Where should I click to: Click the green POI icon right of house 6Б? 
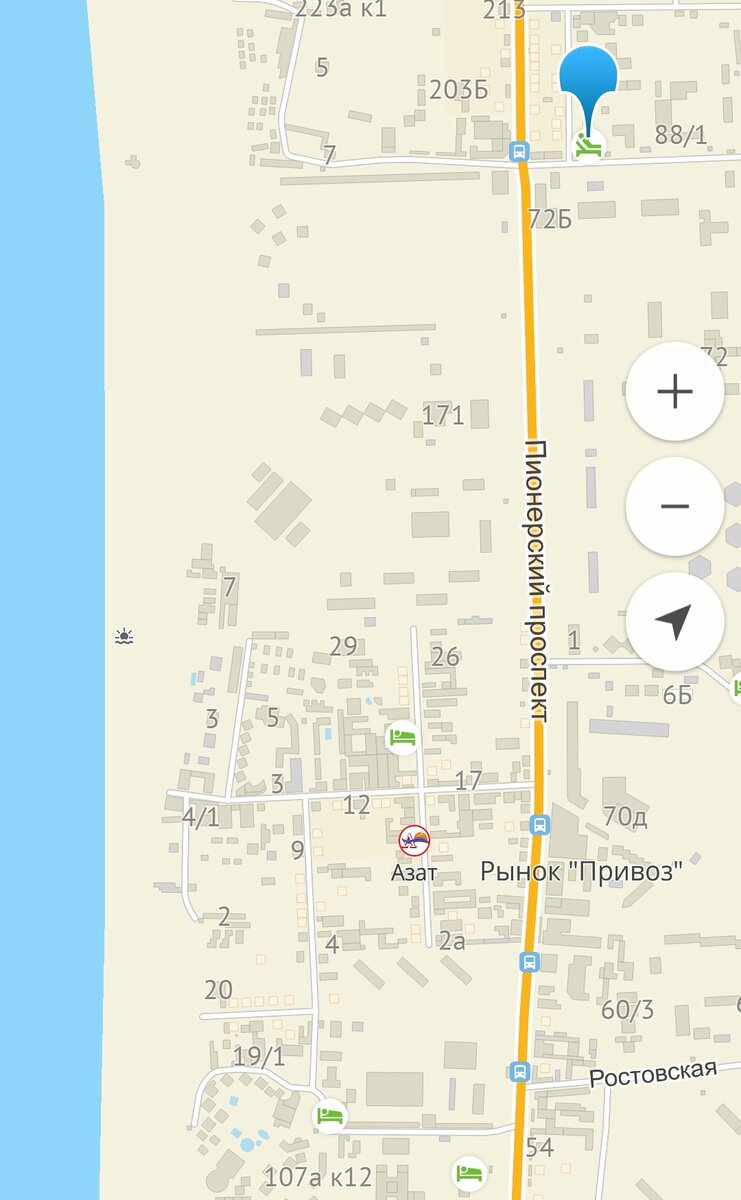tap(737, 687)
